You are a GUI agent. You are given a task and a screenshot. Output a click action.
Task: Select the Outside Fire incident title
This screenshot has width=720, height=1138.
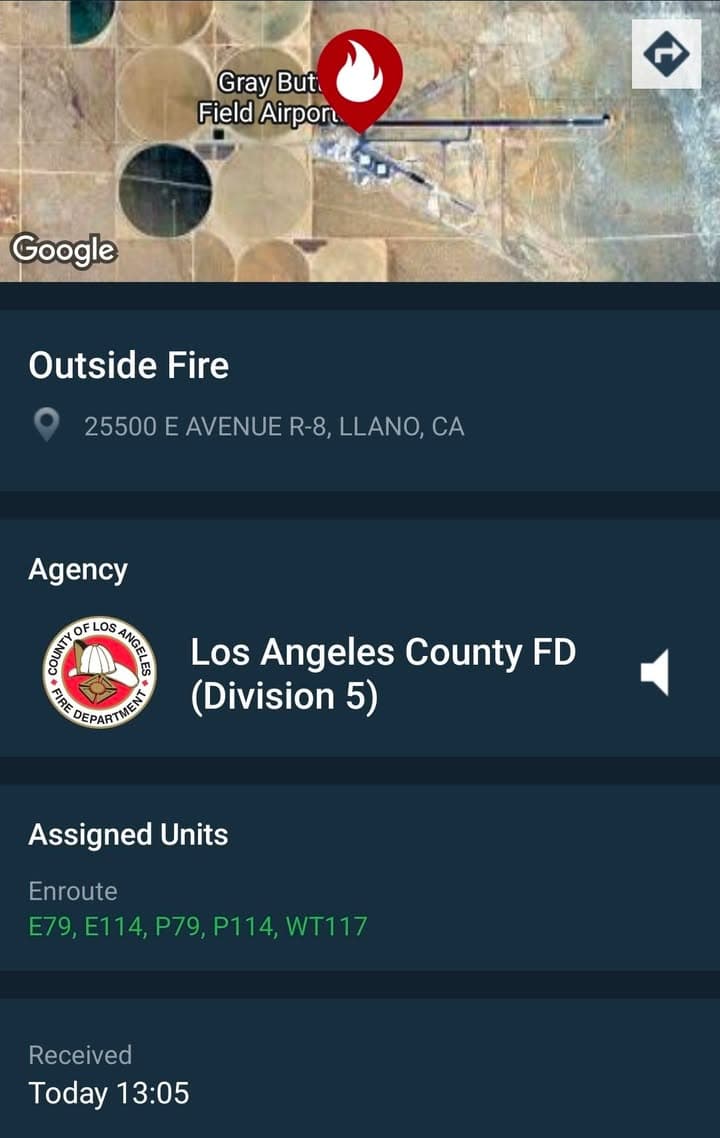click(130, 366)
